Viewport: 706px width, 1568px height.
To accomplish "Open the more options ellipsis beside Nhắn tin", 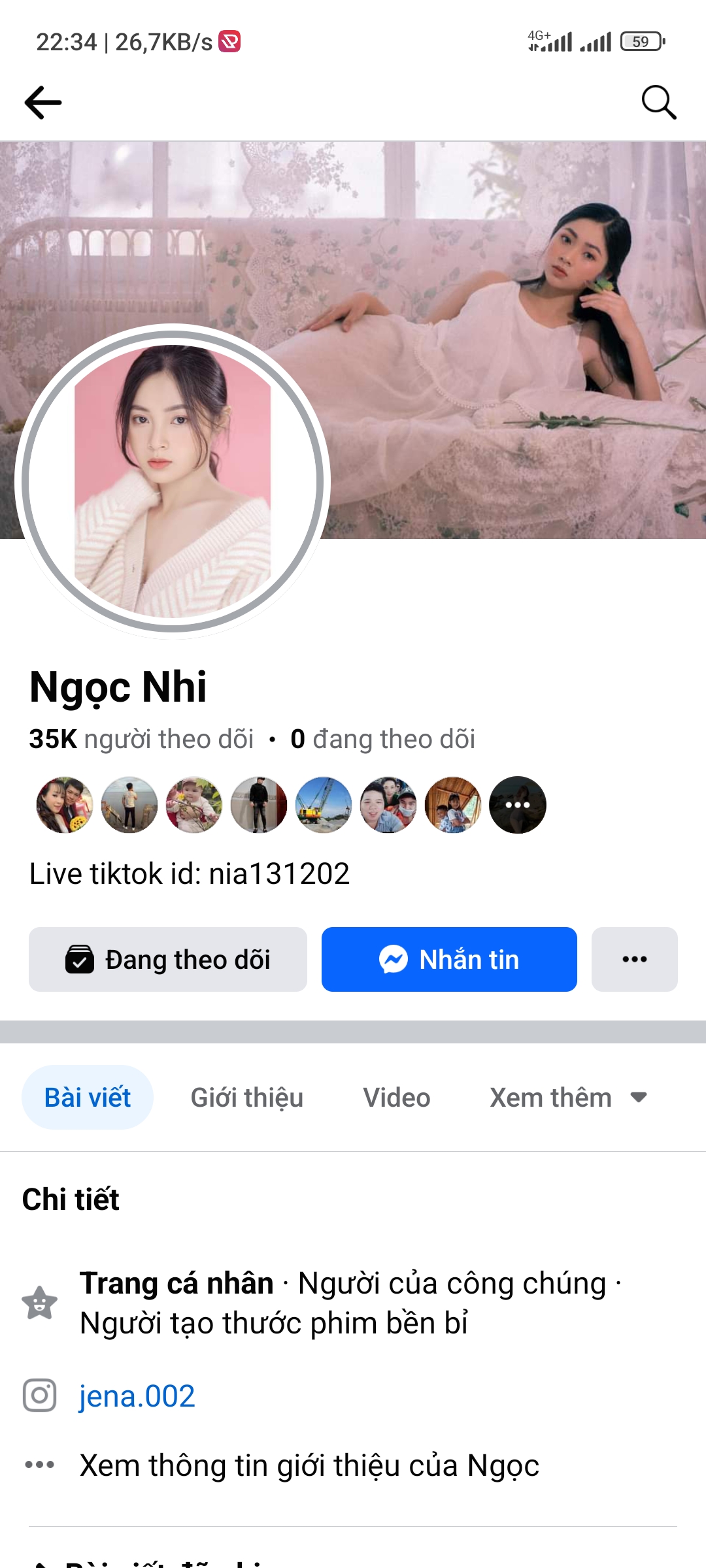I will 634,959.
